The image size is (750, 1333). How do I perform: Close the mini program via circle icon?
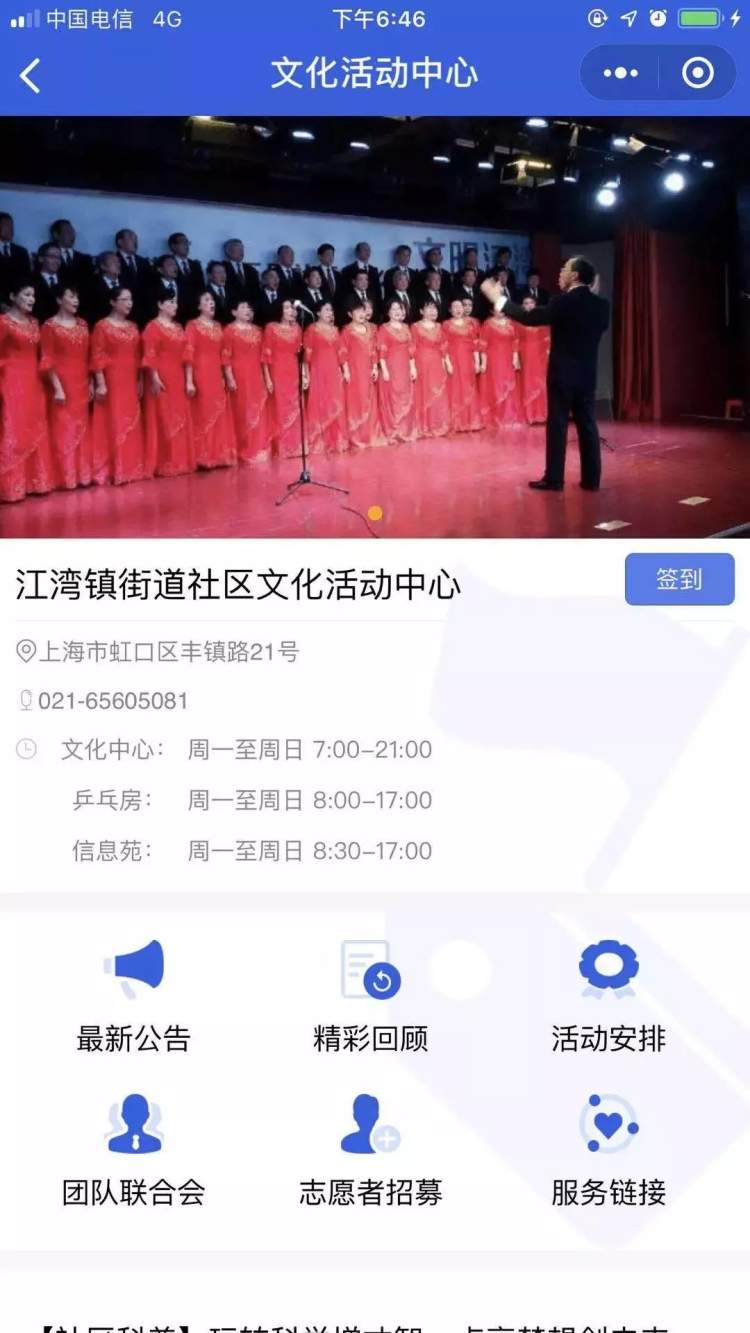(697, 73)
